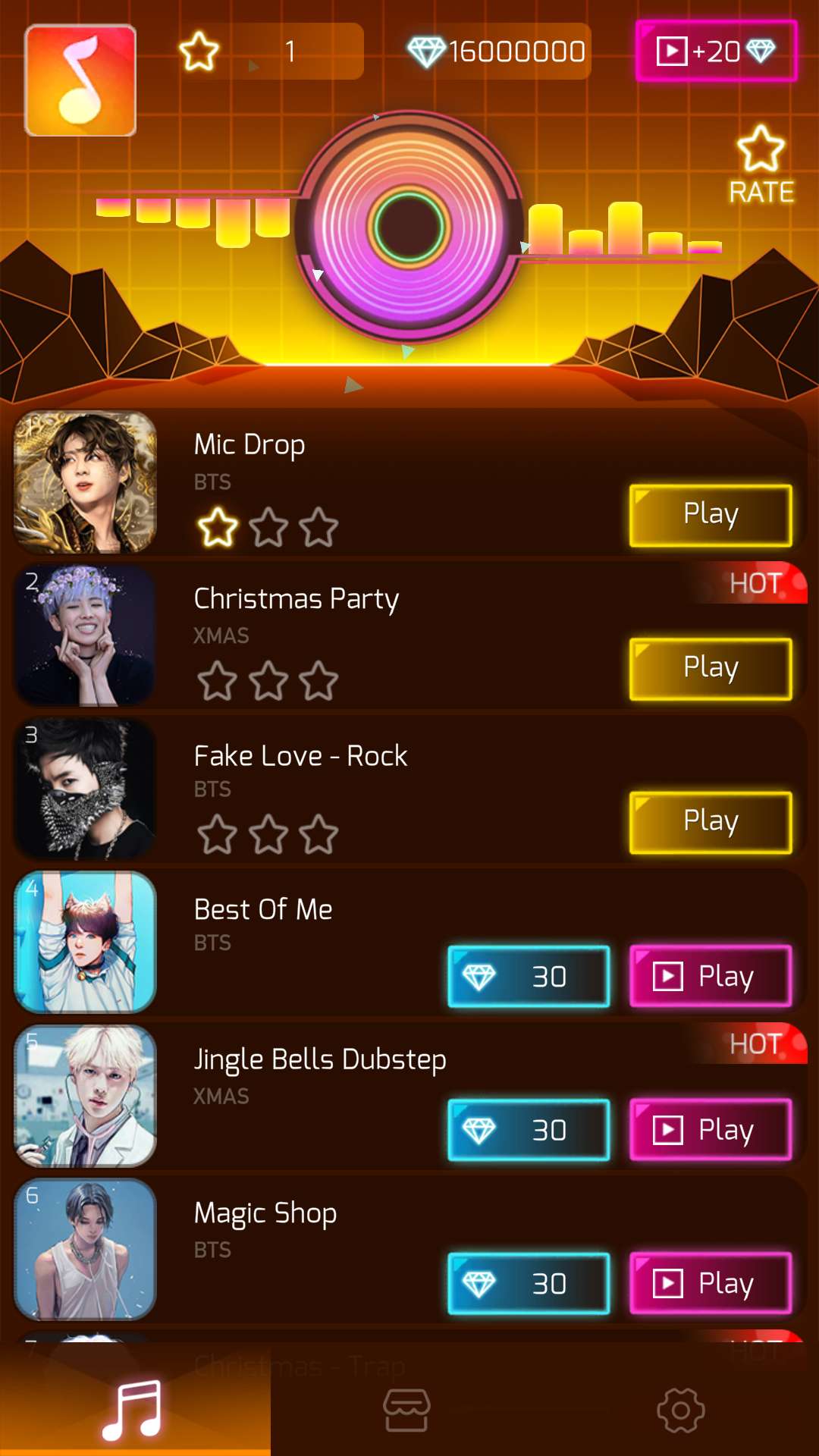This screenshot has width=819, height=1456.
Task: Open the diamond balance display
Action: pyautogui.click(x=497, y=51)
